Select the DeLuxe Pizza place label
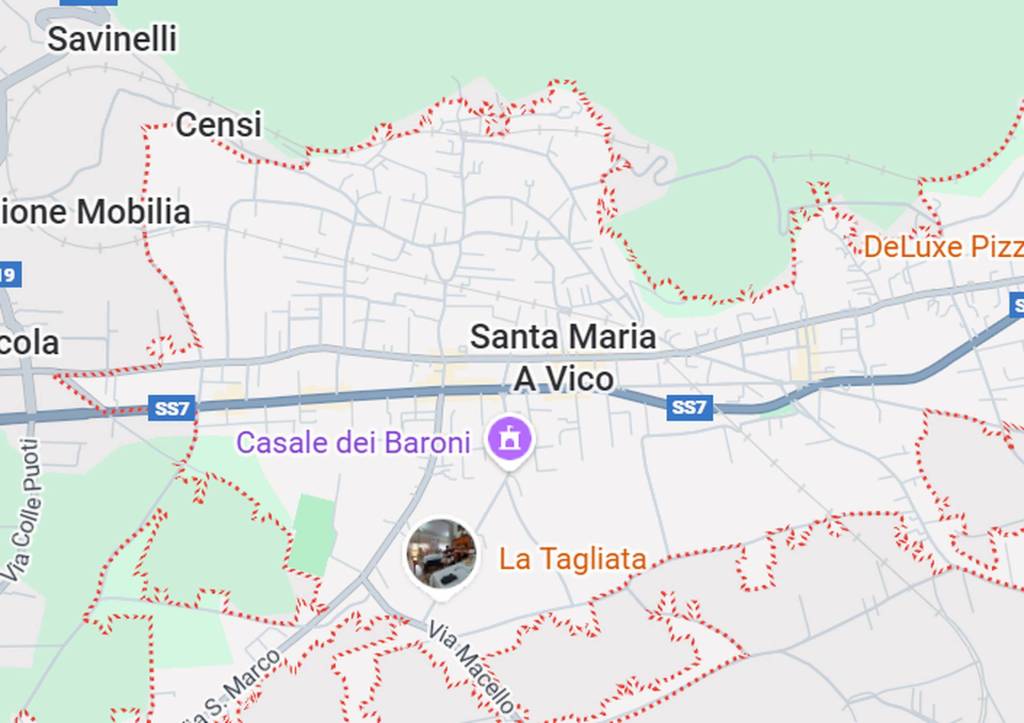This screenshot has height=723, width=1024. coord(942,247)
